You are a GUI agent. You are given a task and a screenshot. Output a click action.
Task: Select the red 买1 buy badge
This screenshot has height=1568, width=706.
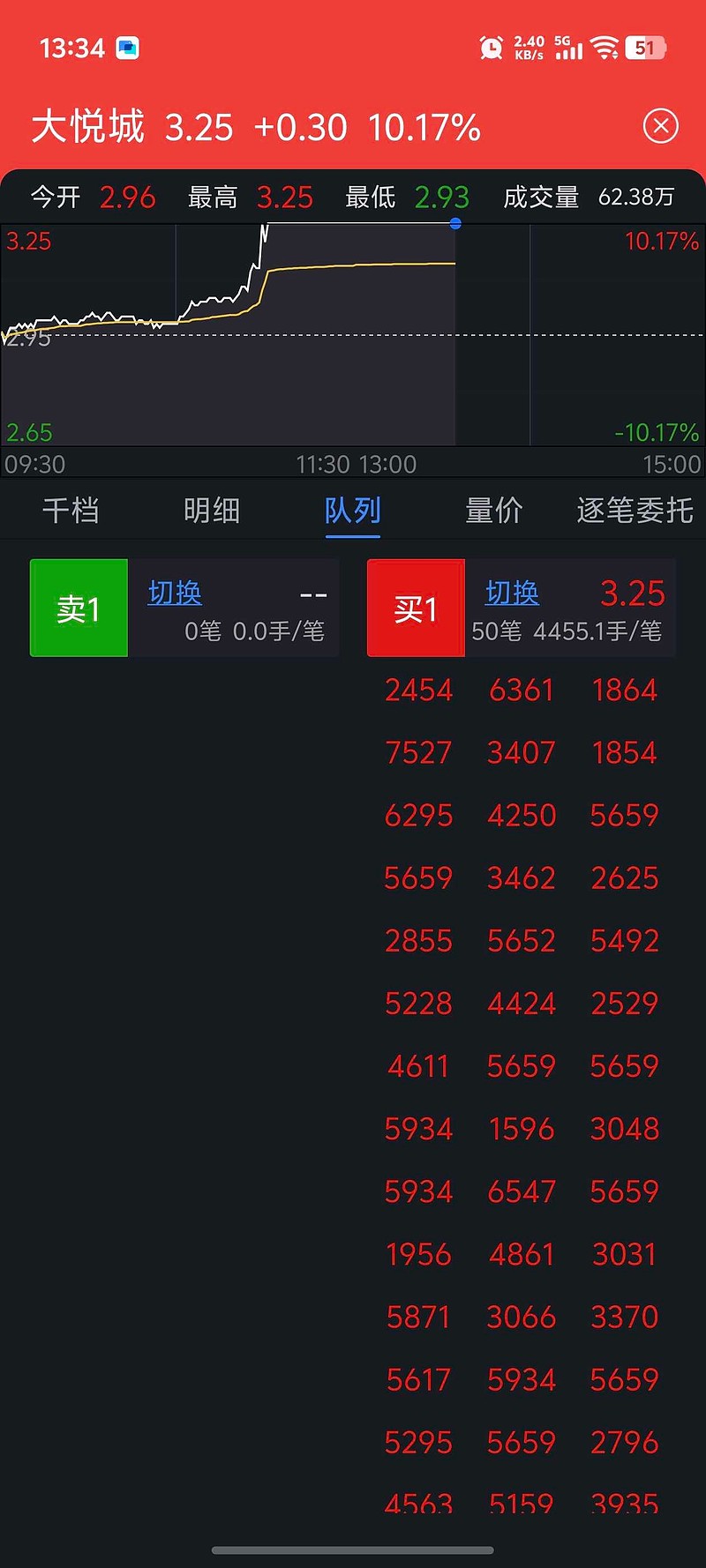click(x=415, y=608)
